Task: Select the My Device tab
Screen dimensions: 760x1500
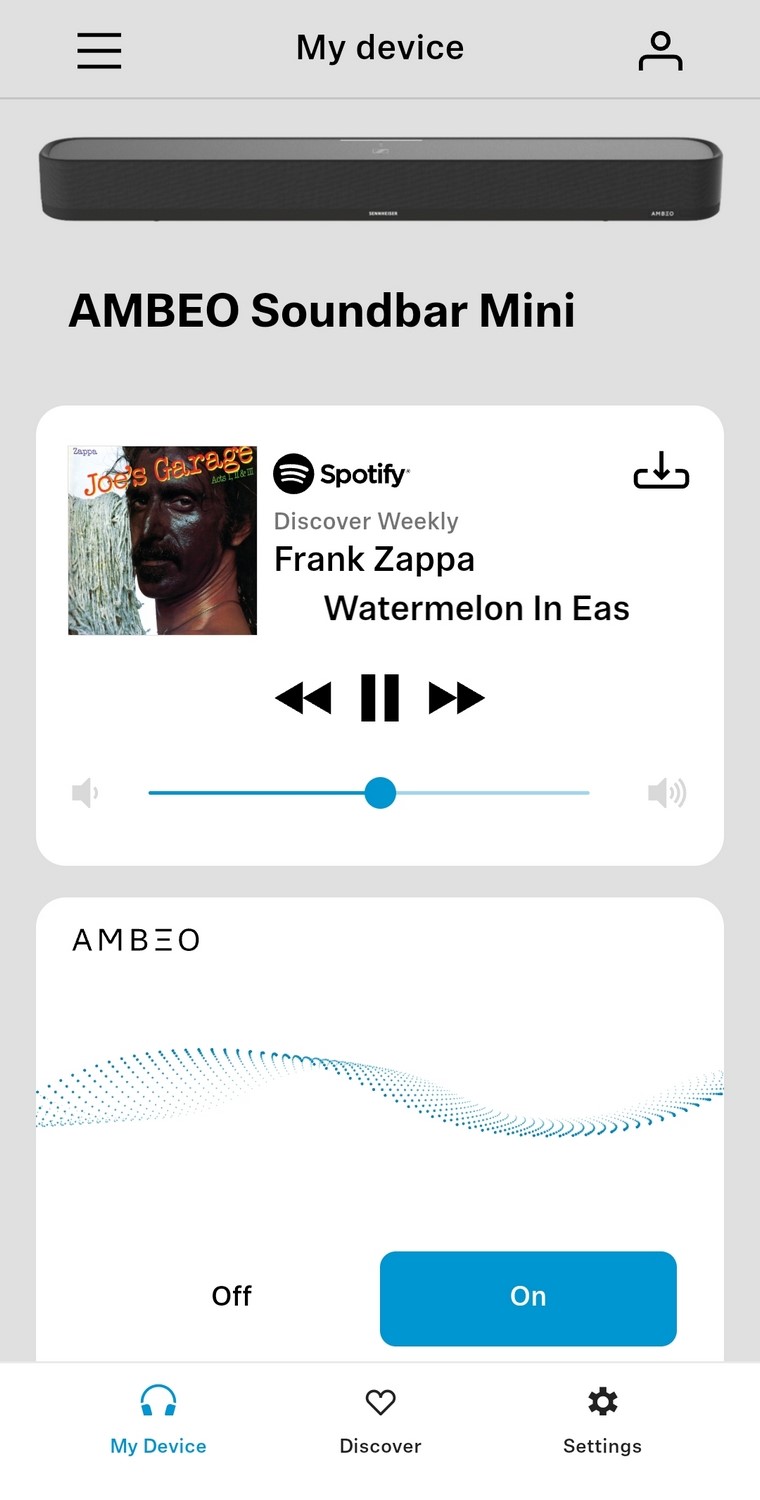Action: pos(158,1422)
